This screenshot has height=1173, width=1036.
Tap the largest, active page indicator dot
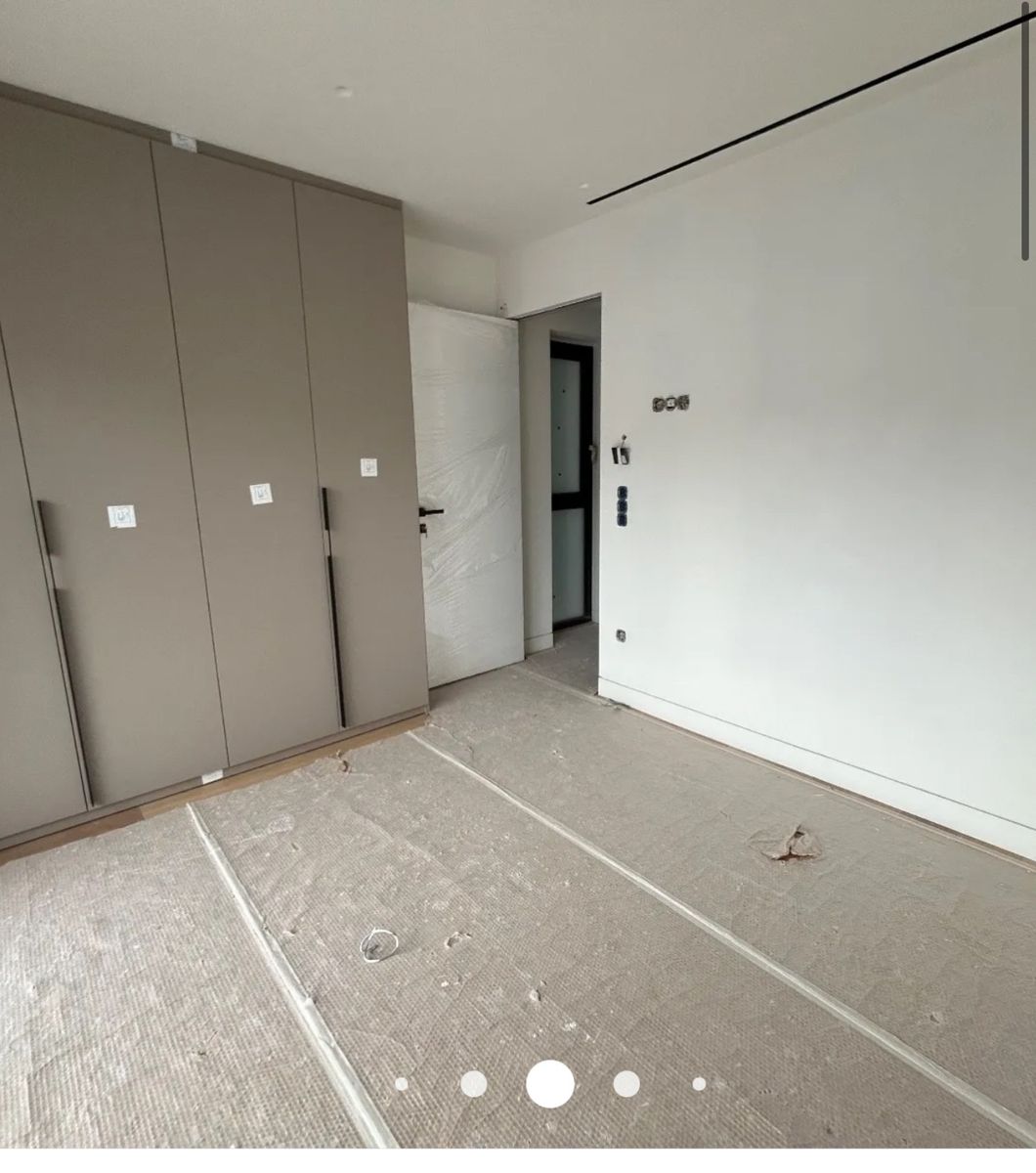tap(550, 1083)
